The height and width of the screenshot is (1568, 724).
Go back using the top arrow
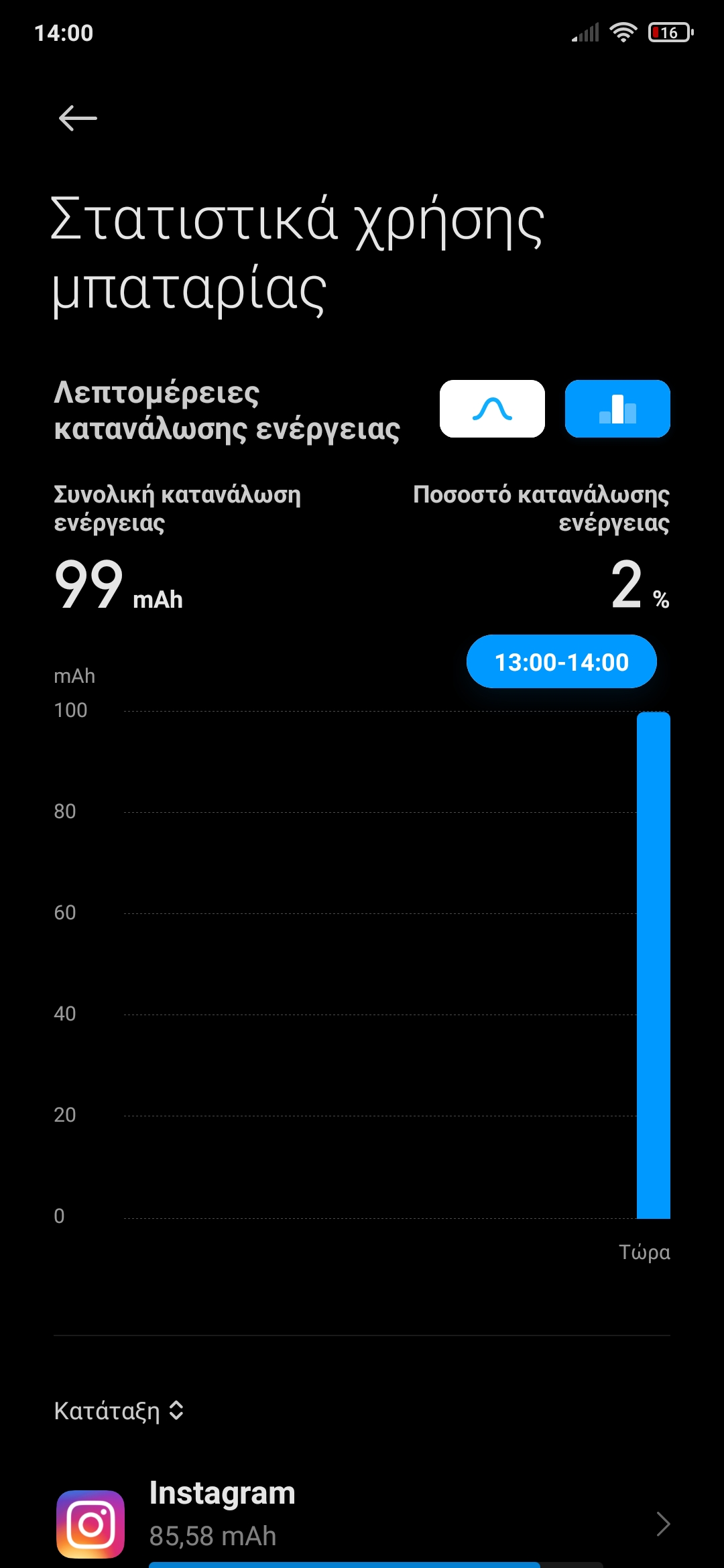pyautogui.click(x=78, y=118)
